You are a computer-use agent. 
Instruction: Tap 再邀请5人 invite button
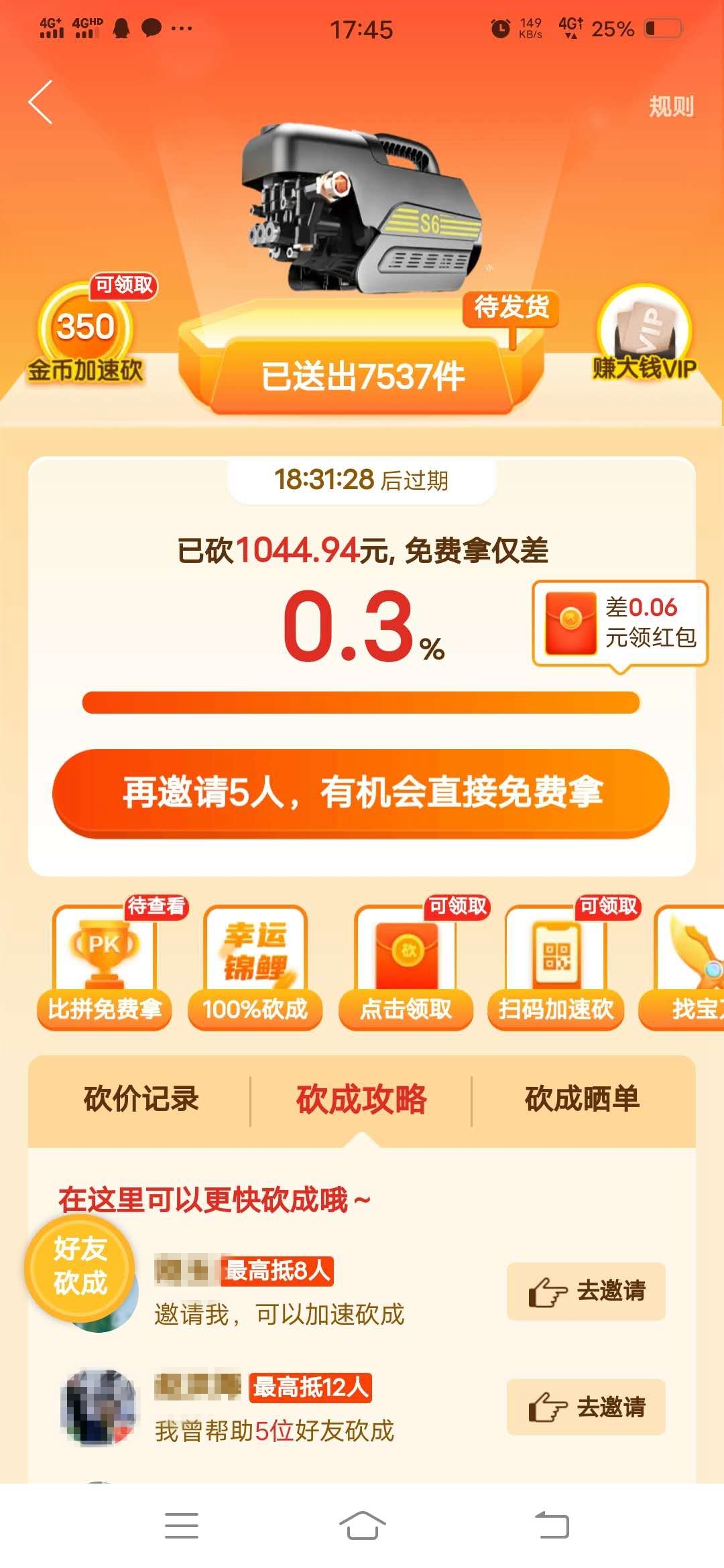361,792
